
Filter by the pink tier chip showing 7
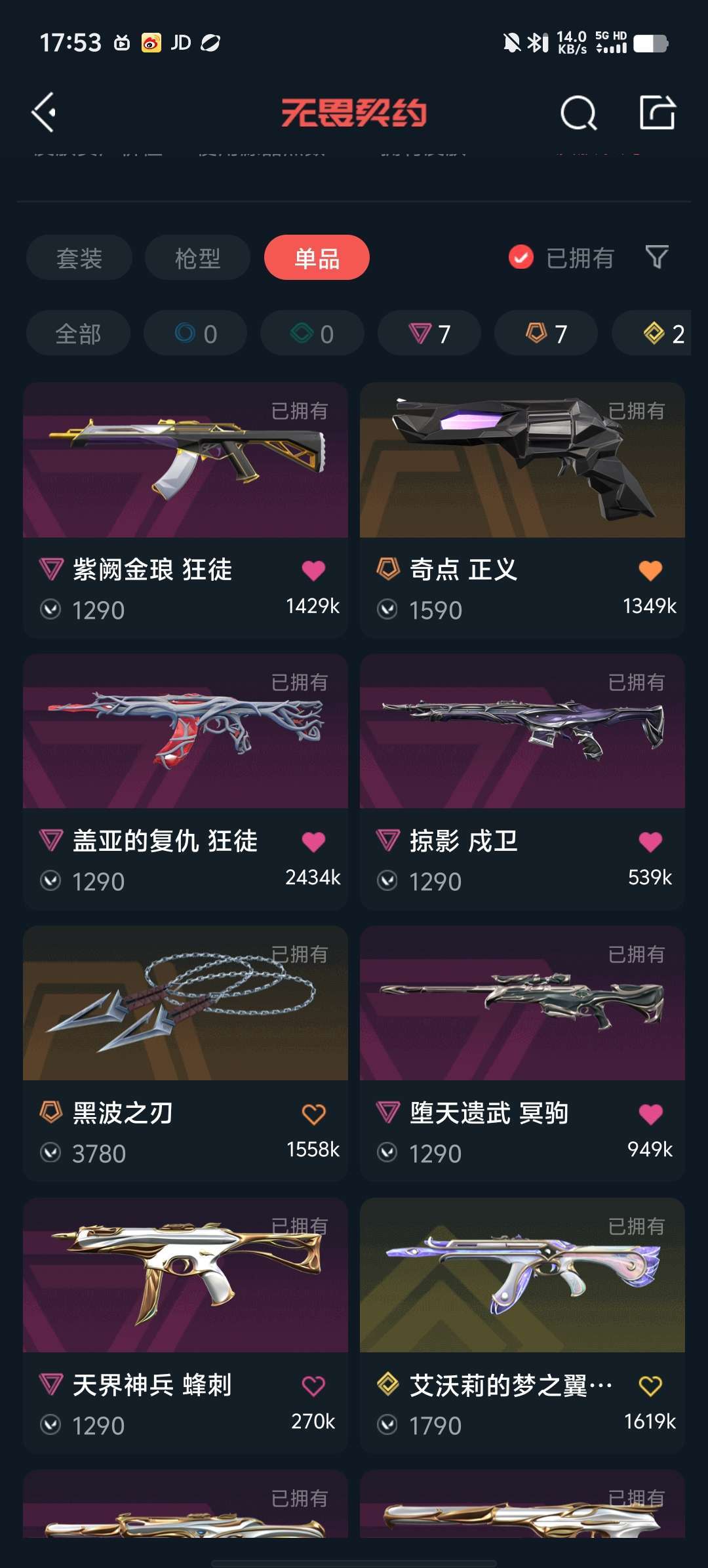[x=429, y=333]
